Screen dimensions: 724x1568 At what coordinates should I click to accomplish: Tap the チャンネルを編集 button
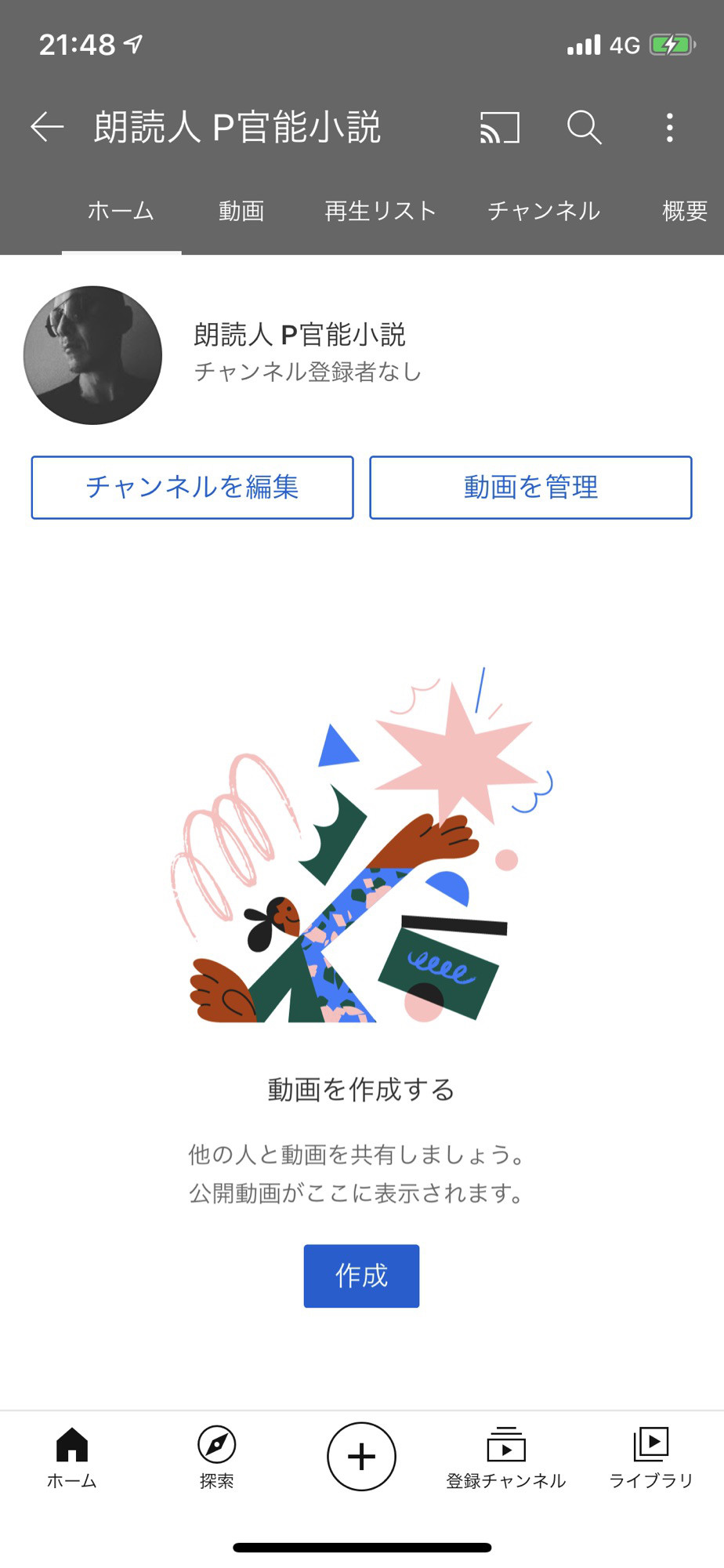click(x=192, y=487)
